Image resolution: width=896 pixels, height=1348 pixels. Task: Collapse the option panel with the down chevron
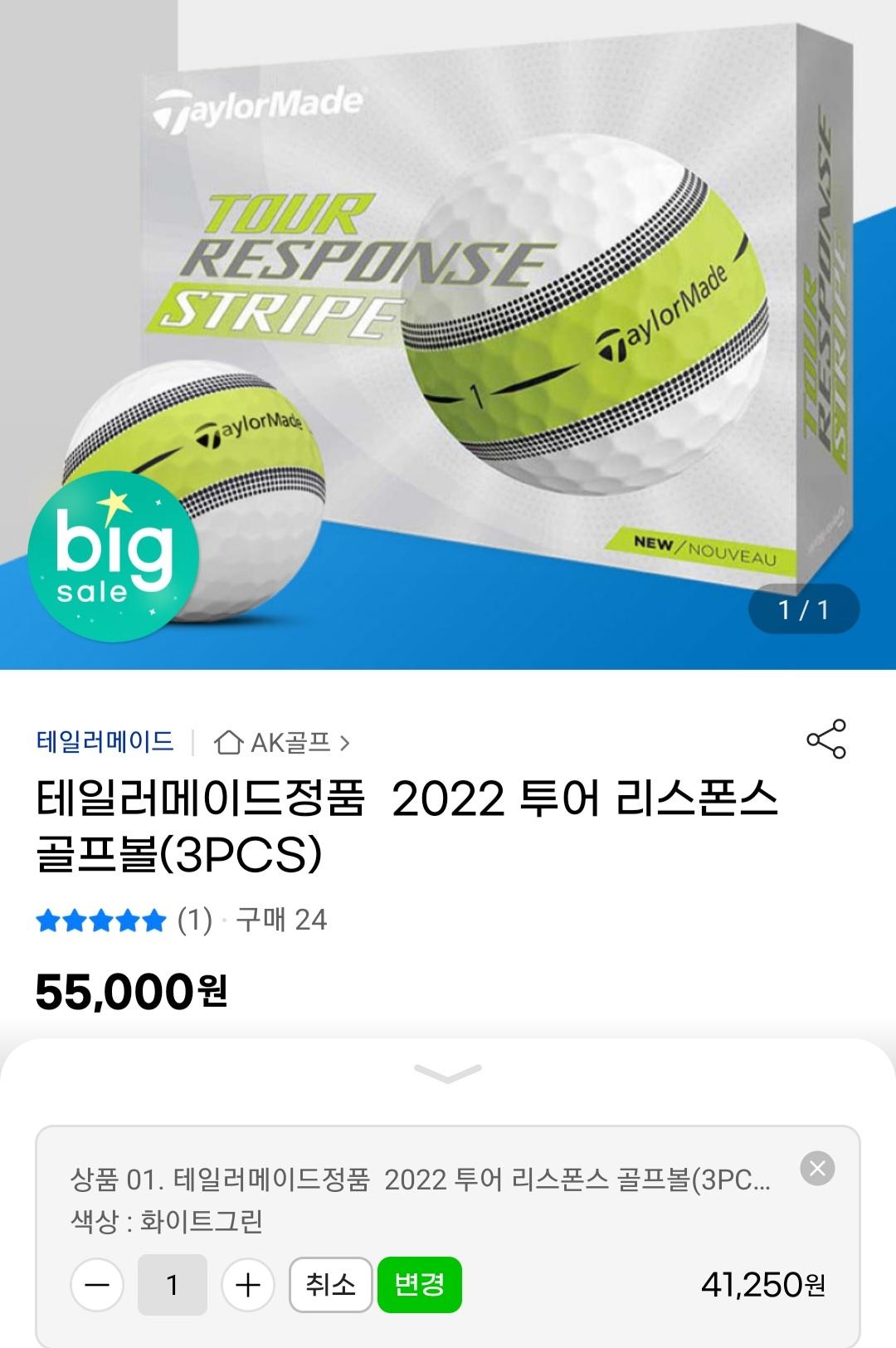pos(448,1073)
